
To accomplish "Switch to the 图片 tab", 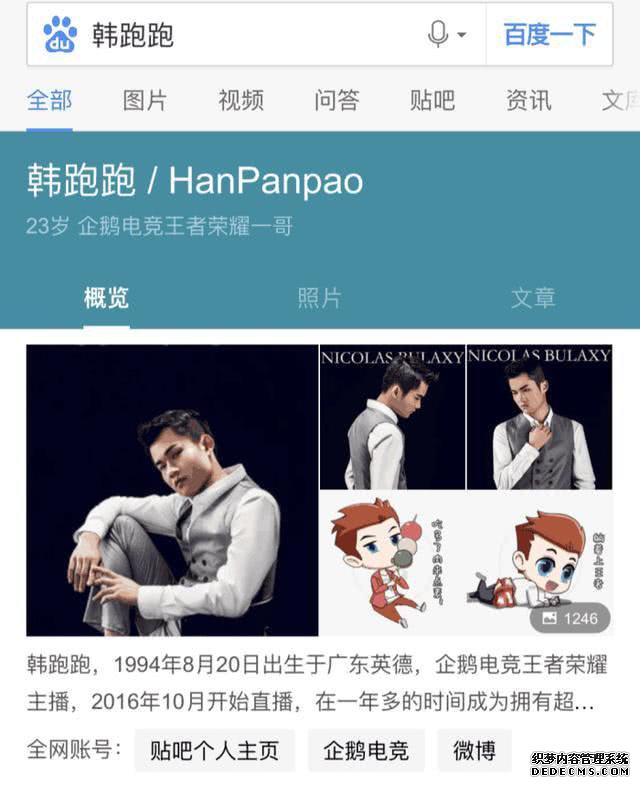I will coord(145,100).
